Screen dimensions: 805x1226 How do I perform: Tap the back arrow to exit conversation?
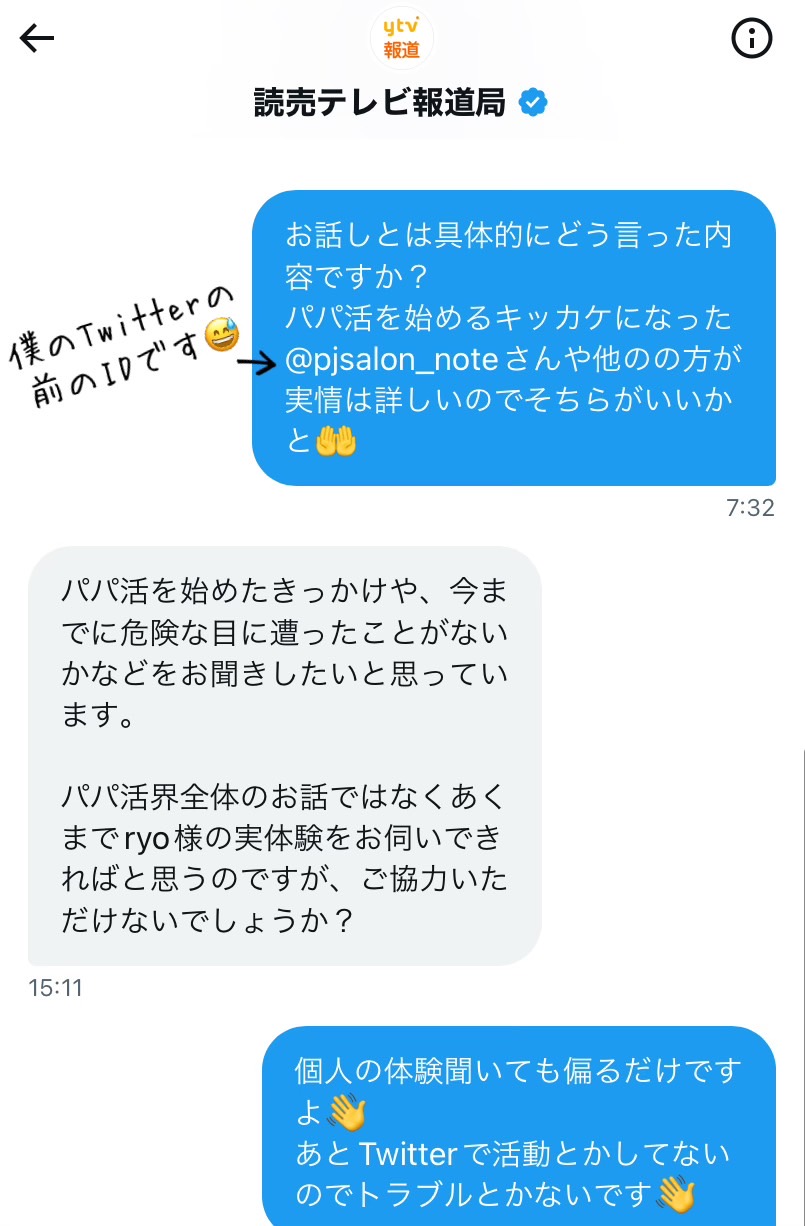(x=35, y=38)
